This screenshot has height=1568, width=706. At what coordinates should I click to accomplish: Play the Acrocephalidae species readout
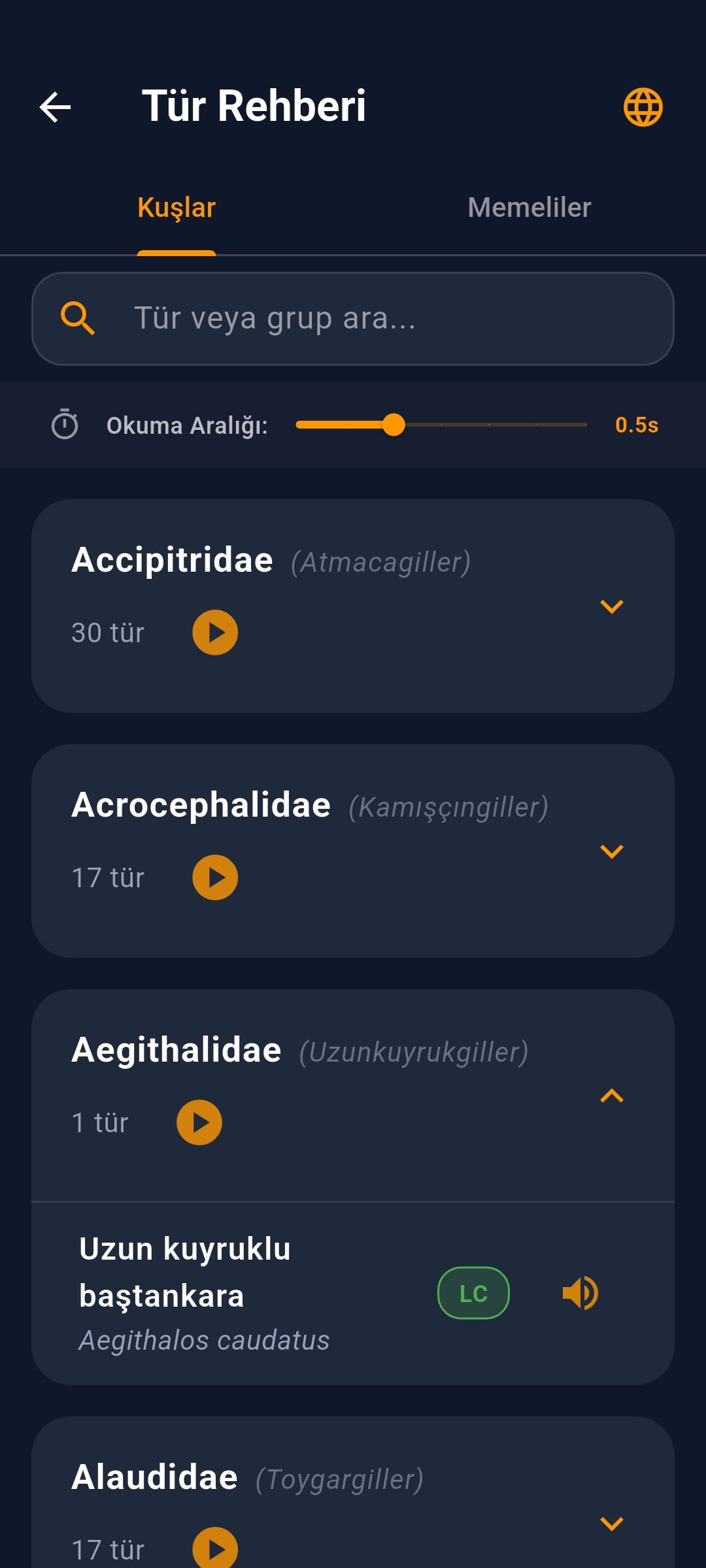tap(215, 877)
